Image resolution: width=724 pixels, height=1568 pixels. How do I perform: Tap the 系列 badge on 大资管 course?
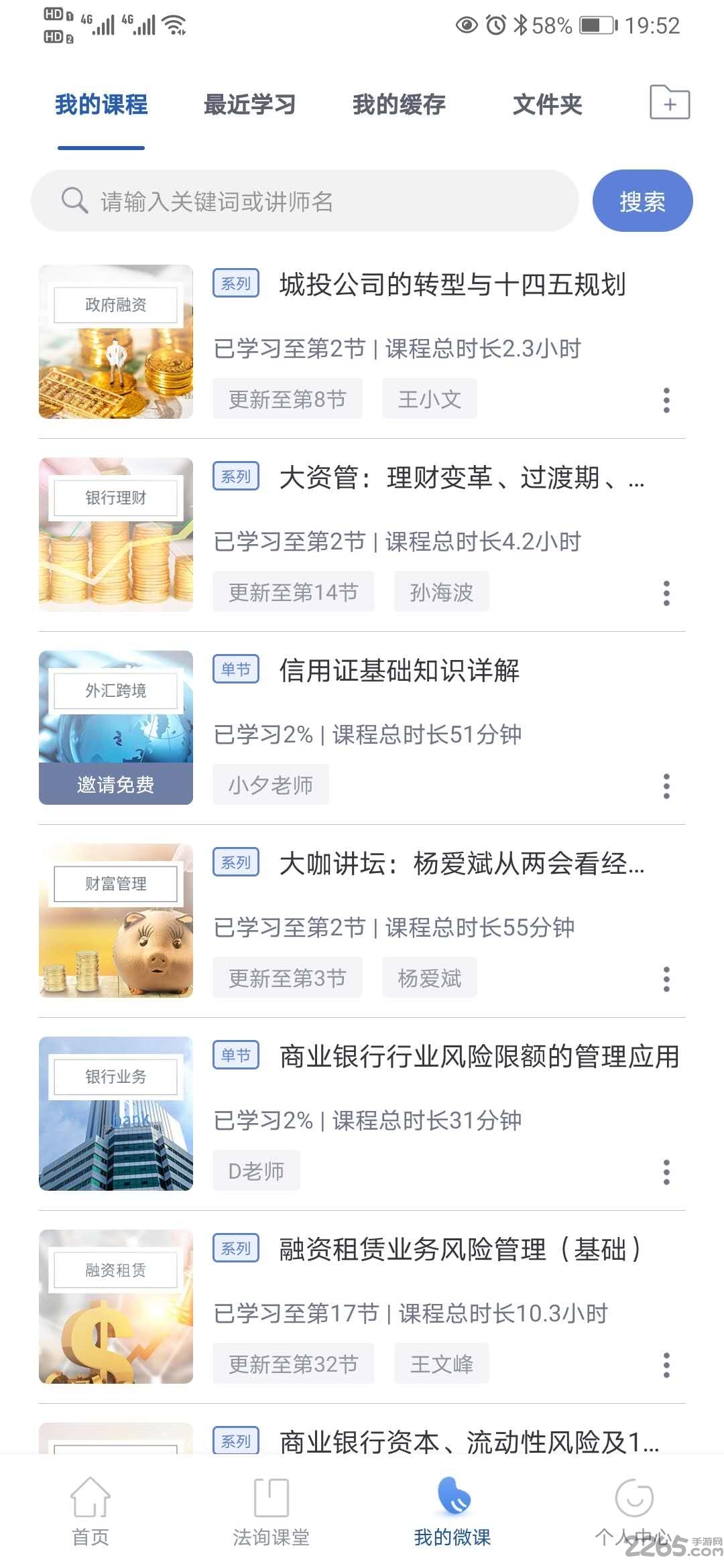click(235, 476)
